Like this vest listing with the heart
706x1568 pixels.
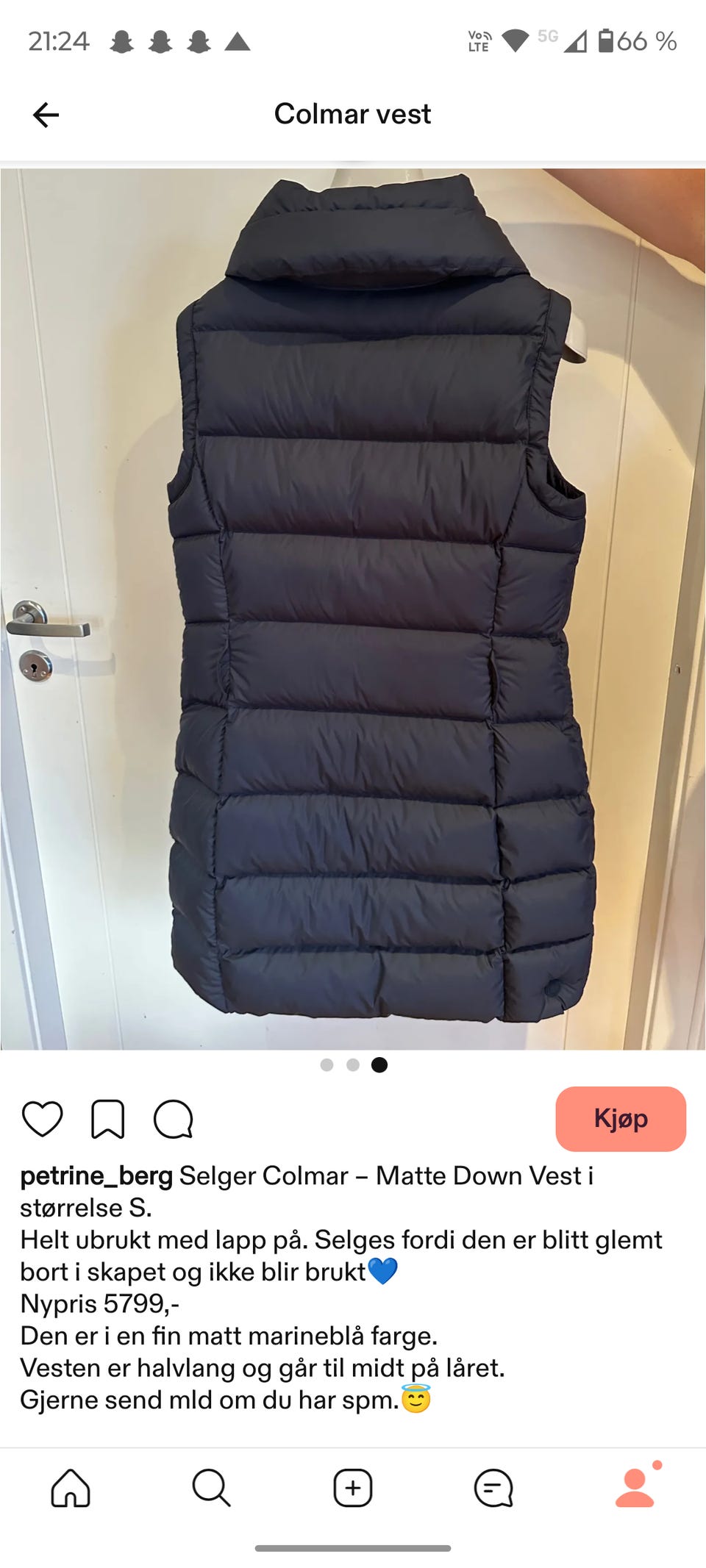coord(43,1119)
